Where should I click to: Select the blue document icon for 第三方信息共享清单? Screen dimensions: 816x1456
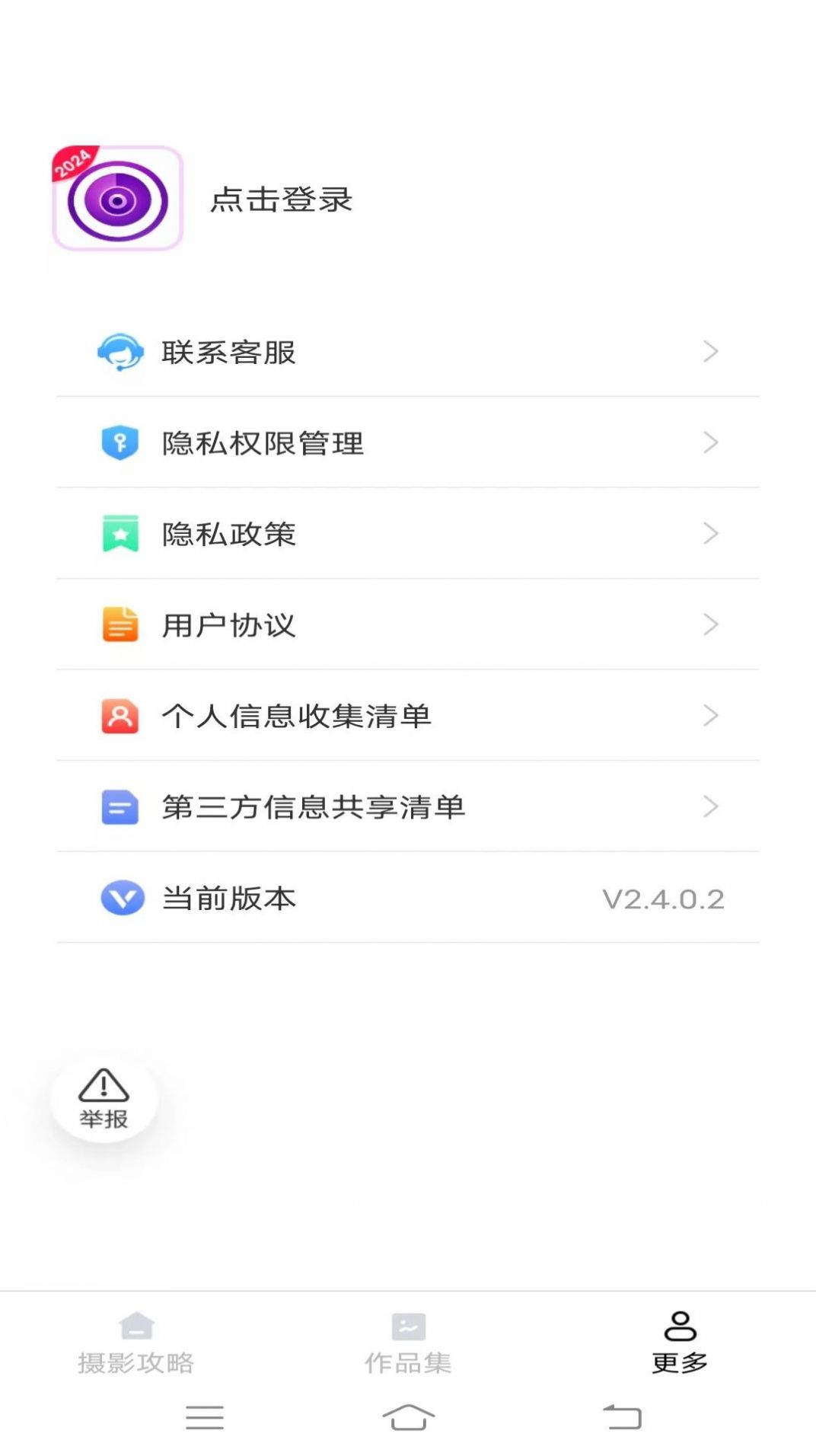[x=120, y=806]
